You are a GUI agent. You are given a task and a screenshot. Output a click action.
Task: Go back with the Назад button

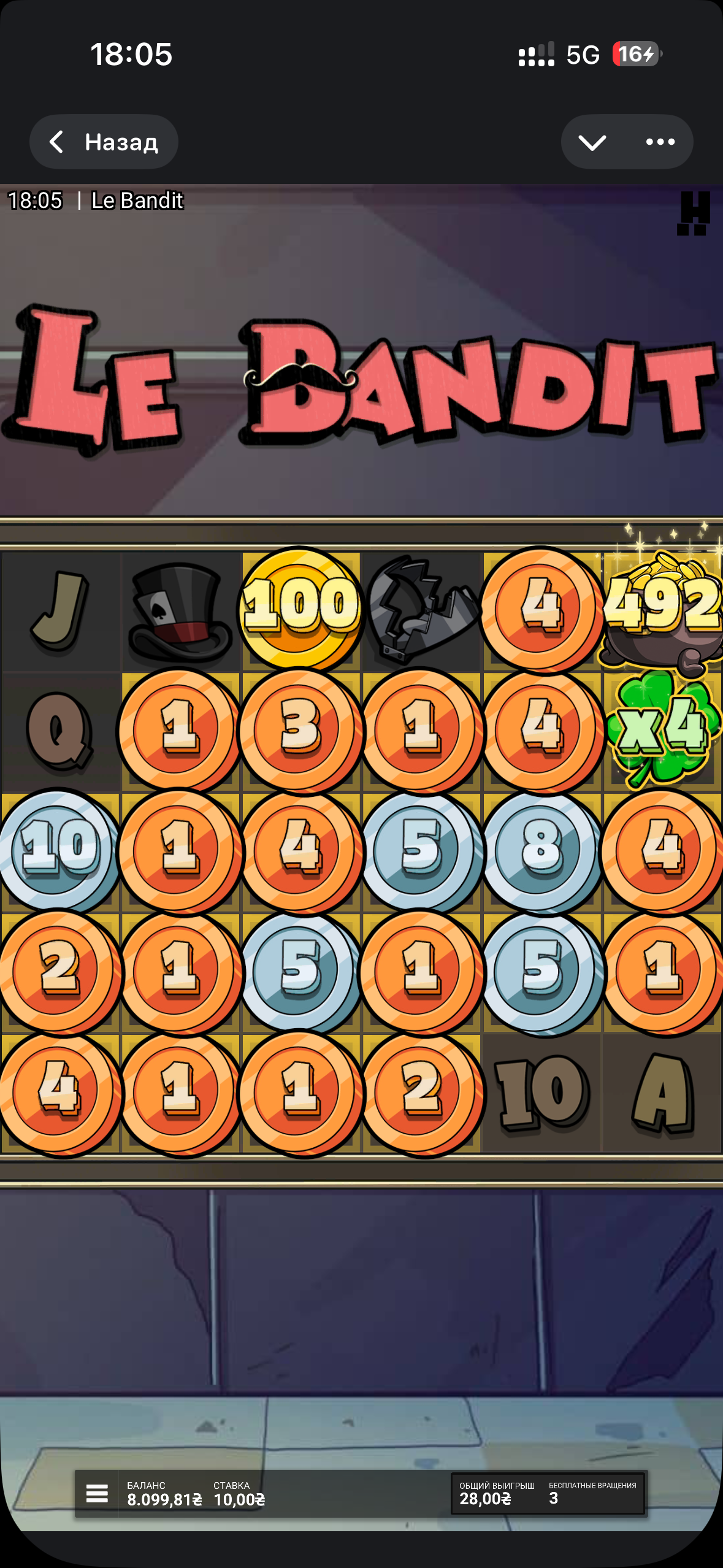click(104, 142)
